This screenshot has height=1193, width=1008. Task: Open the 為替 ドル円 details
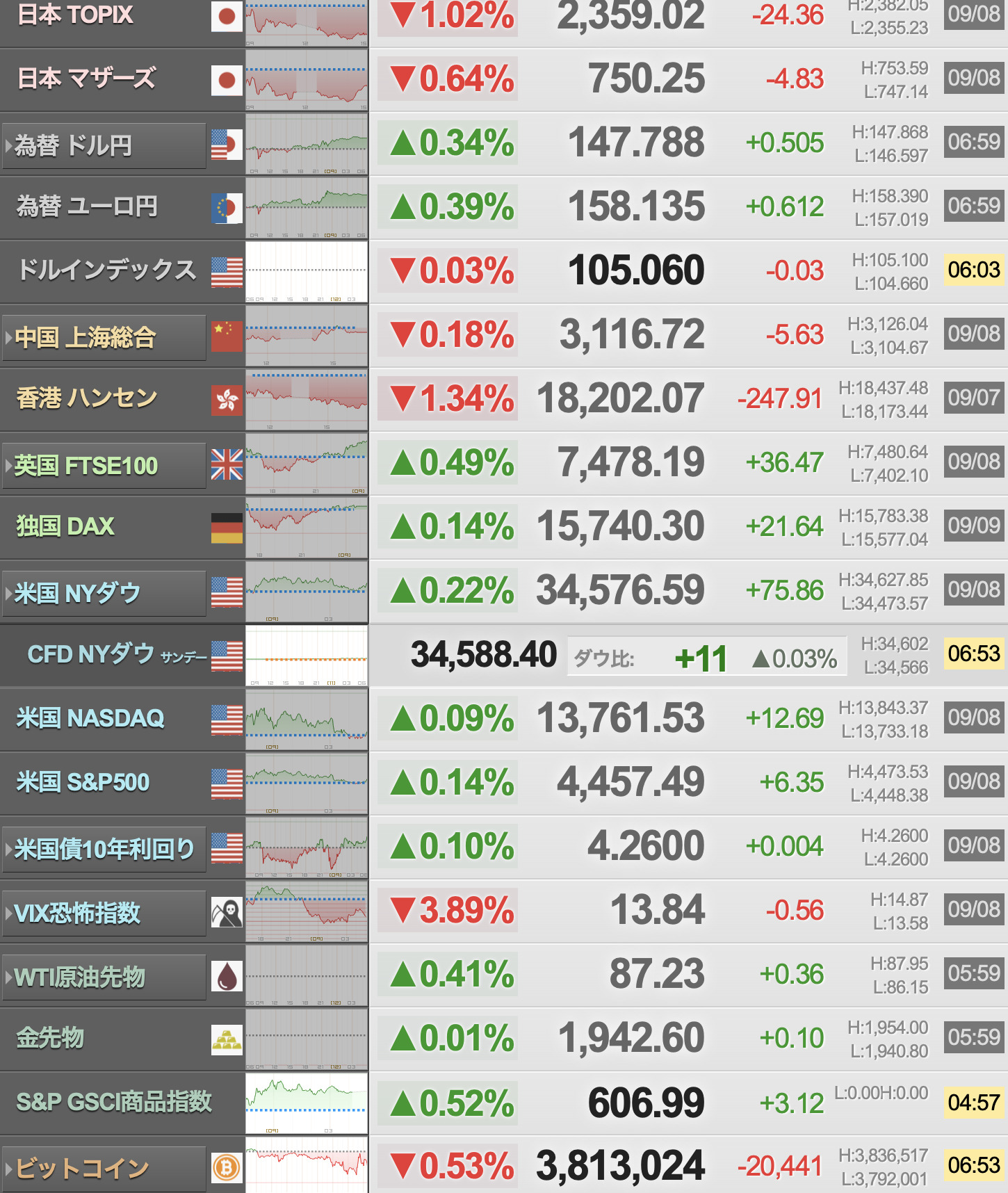click(104, 146)
